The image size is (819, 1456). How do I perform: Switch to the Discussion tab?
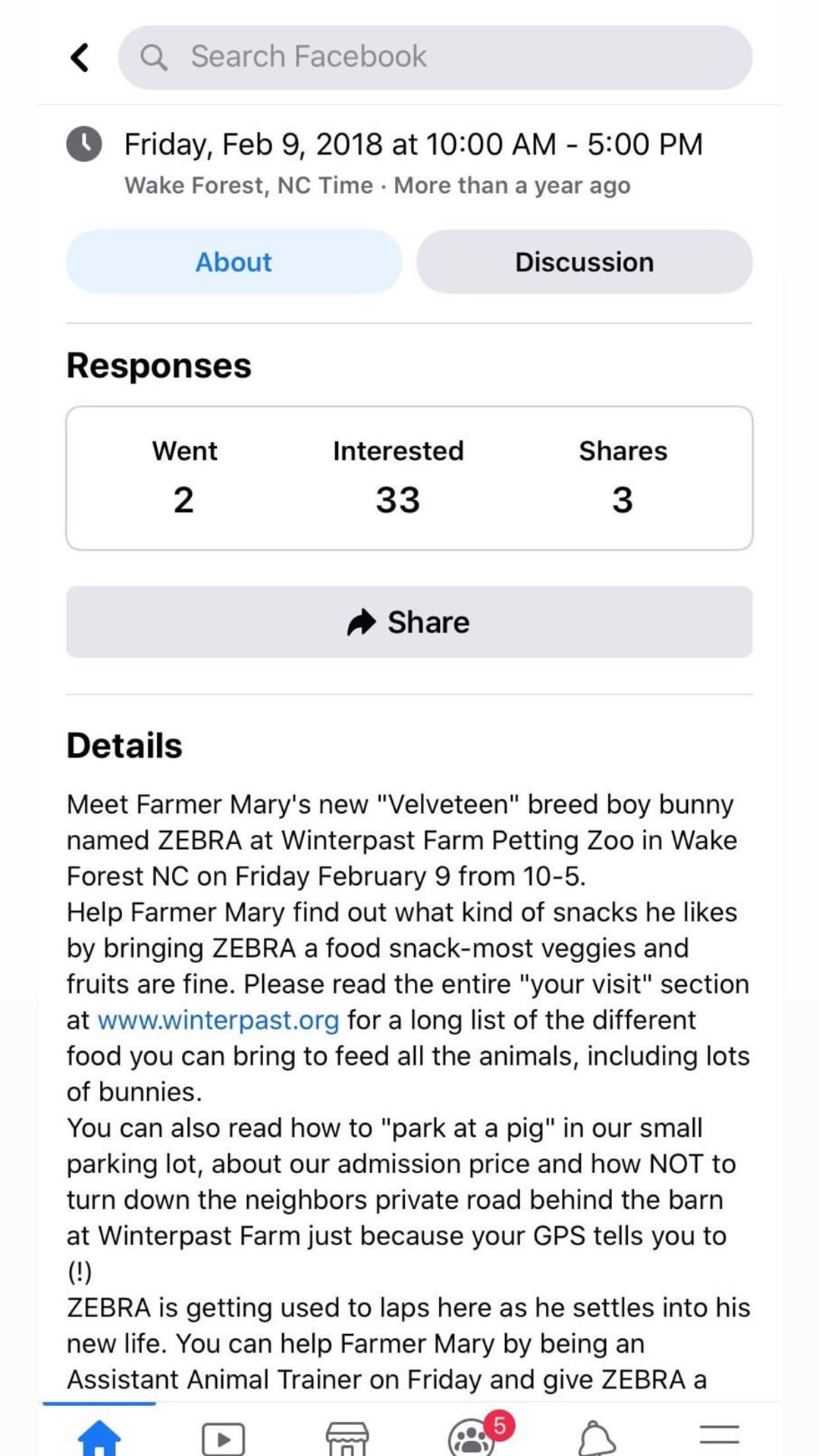click(584, 262)
